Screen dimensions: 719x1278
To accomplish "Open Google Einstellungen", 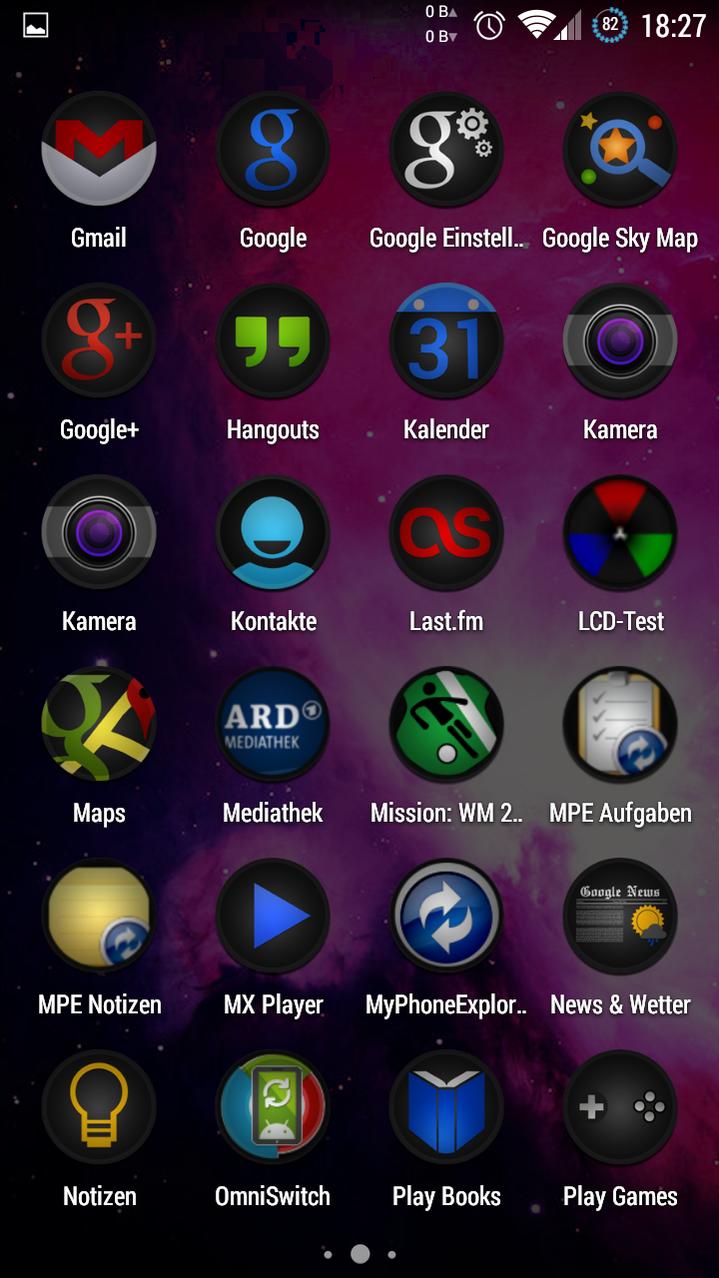I will click(446, 150).
